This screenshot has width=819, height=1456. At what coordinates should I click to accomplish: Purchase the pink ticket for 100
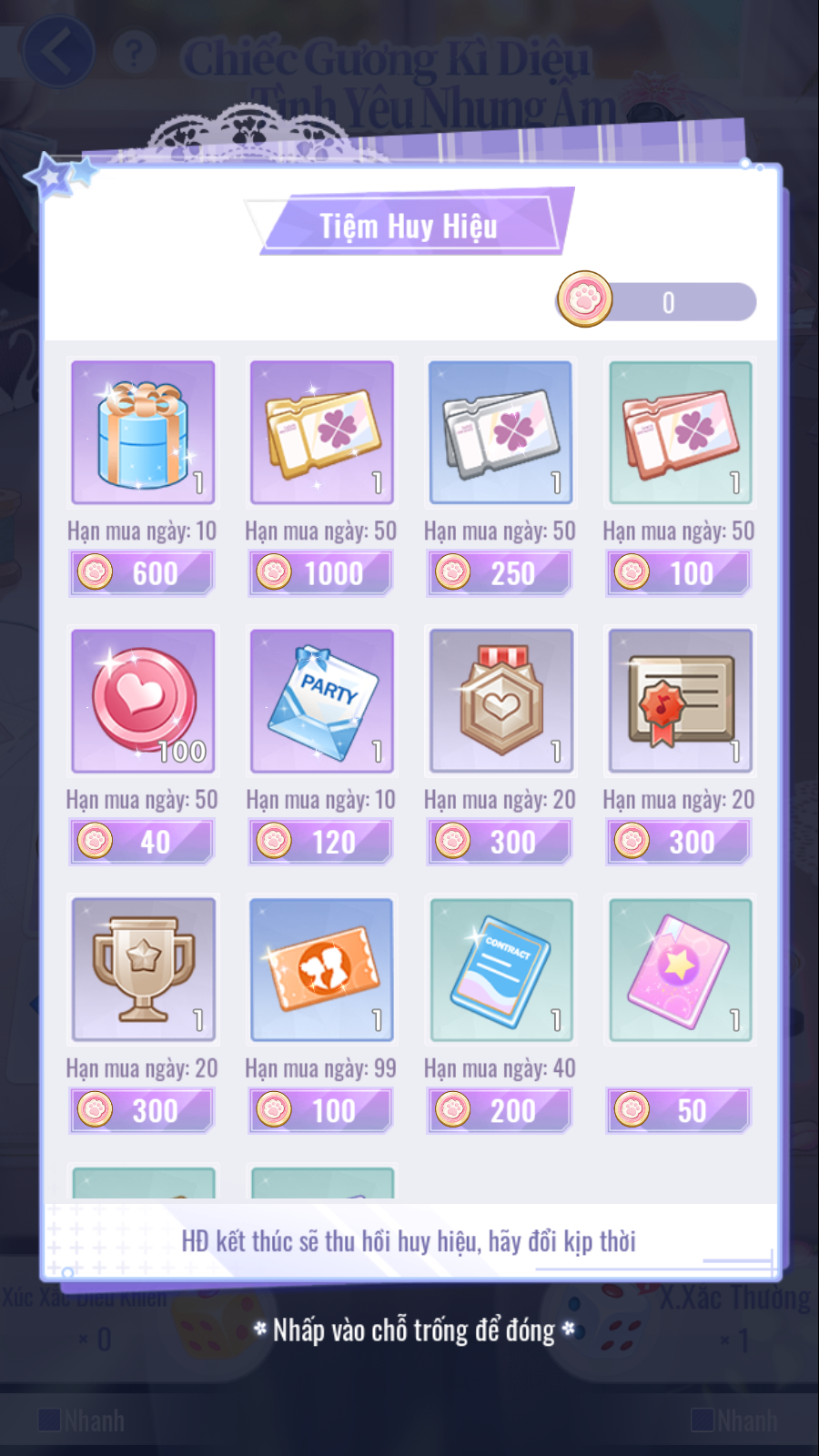coord(679,573)
